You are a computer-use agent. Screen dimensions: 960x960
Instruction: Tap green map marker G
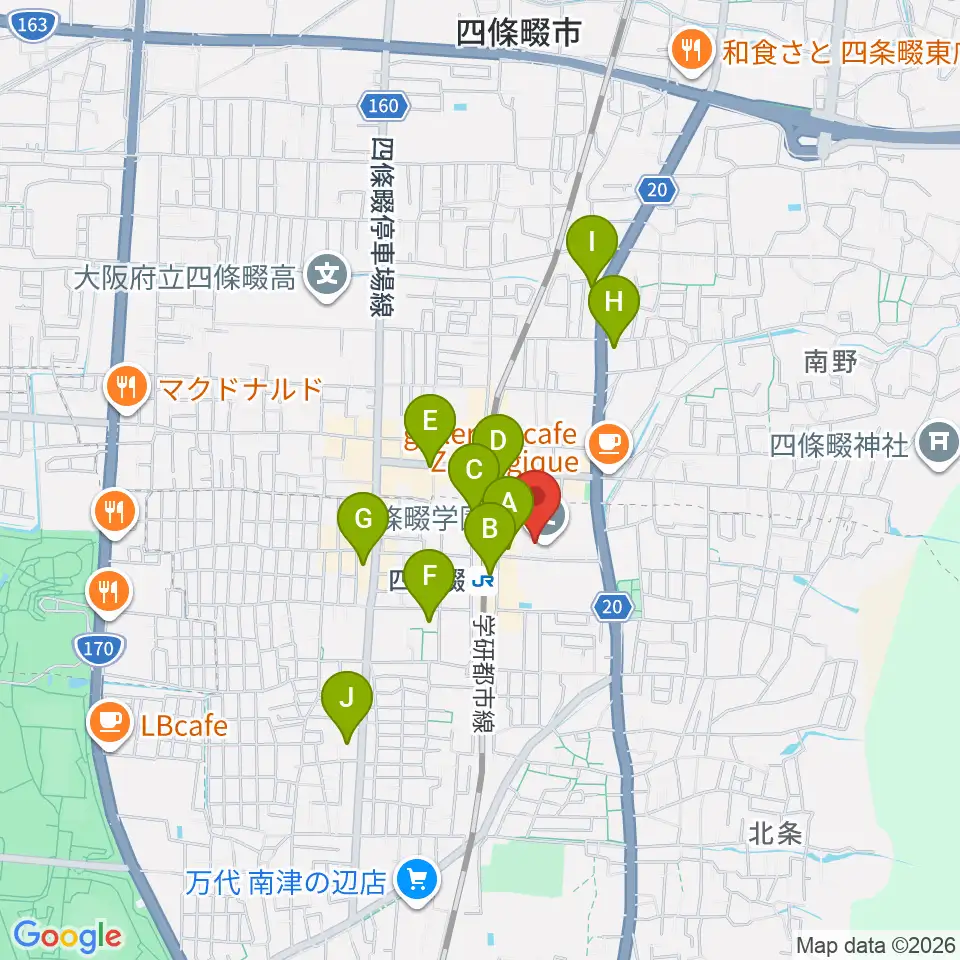coord(363,521)
